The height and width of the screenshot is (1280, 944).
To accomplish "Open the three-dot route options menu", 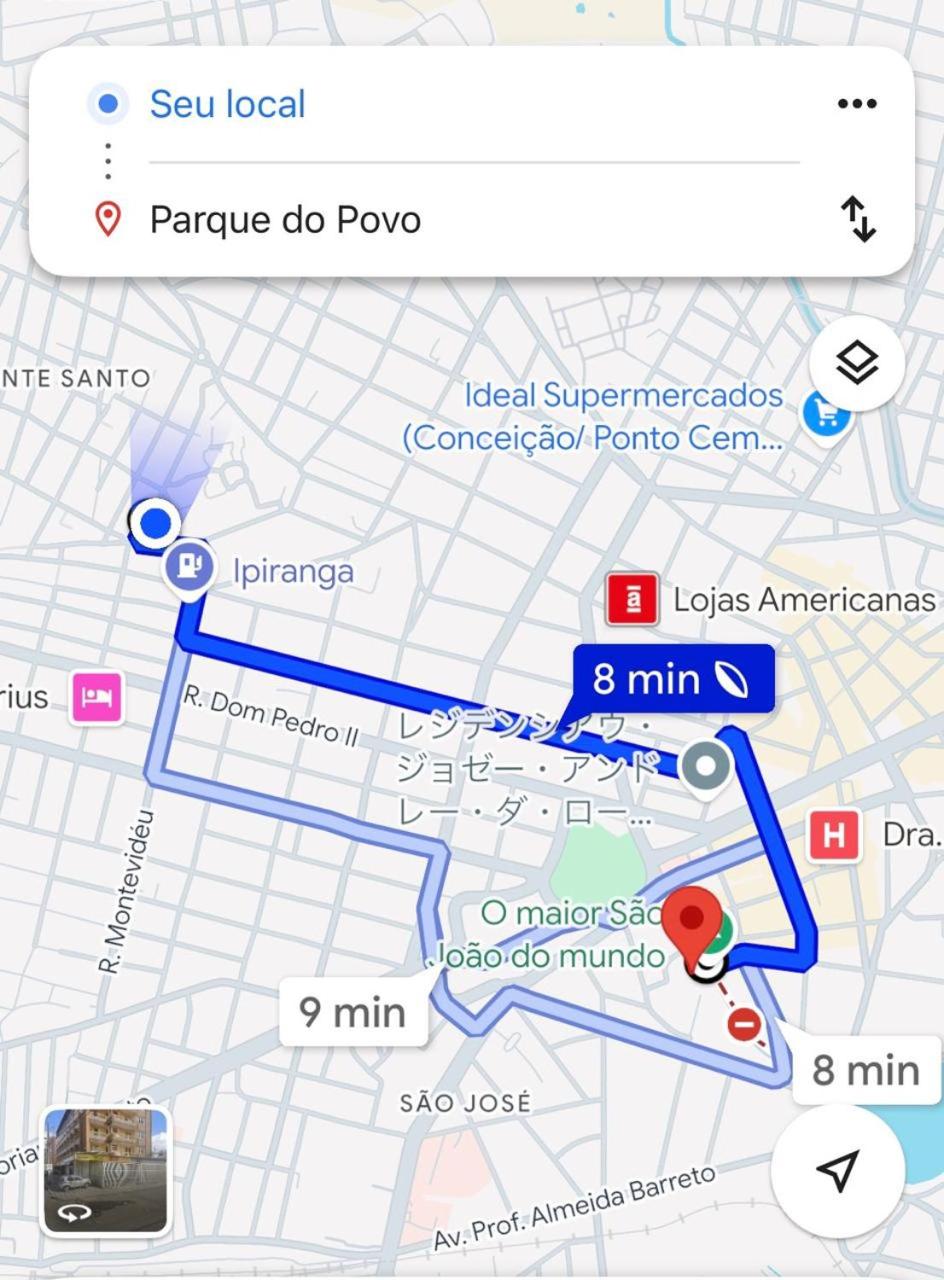I will pyautogui.click(x=857, y=104).
